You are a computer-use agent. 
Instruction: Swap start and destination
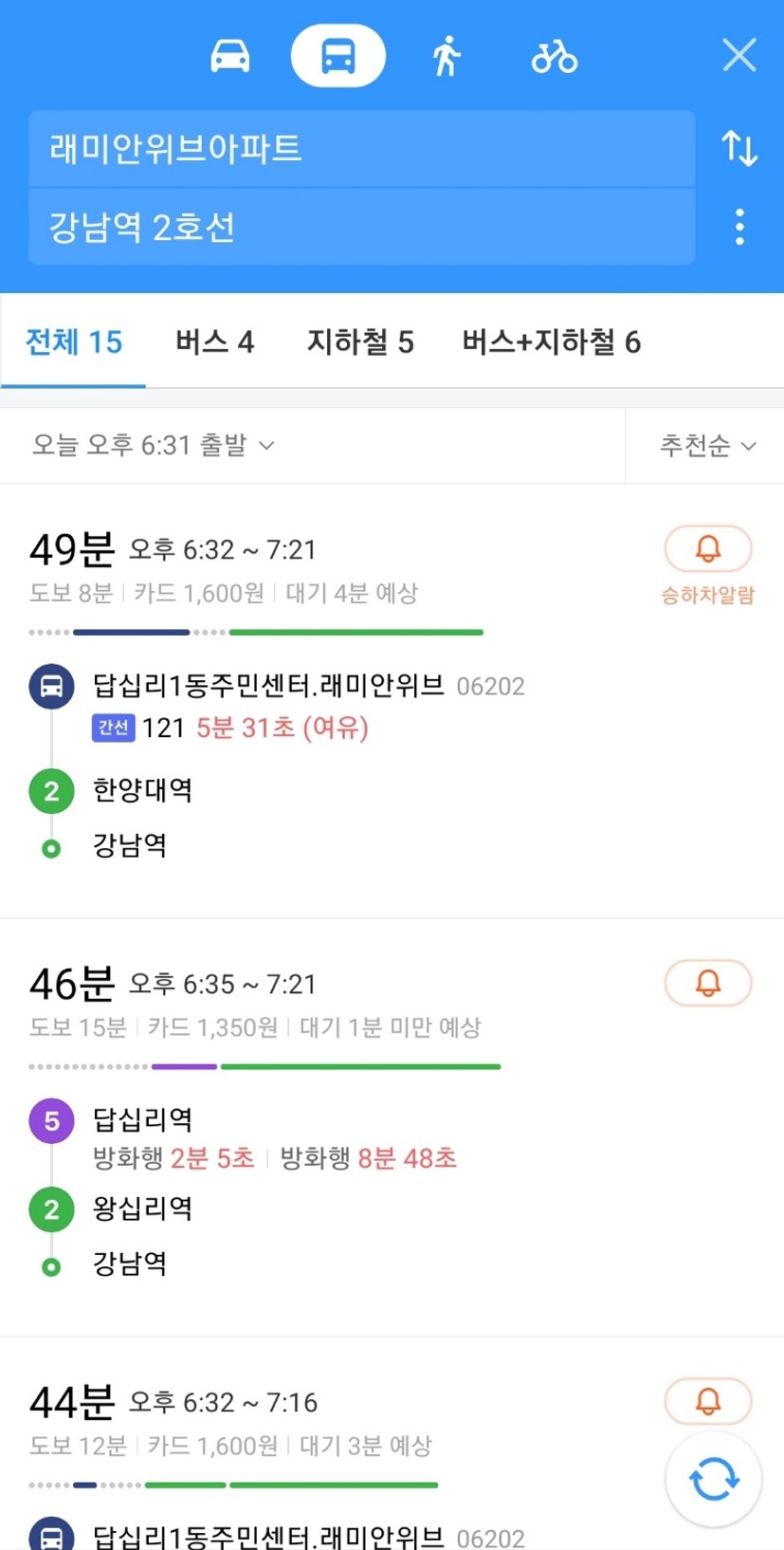click(x=739, y=148)
